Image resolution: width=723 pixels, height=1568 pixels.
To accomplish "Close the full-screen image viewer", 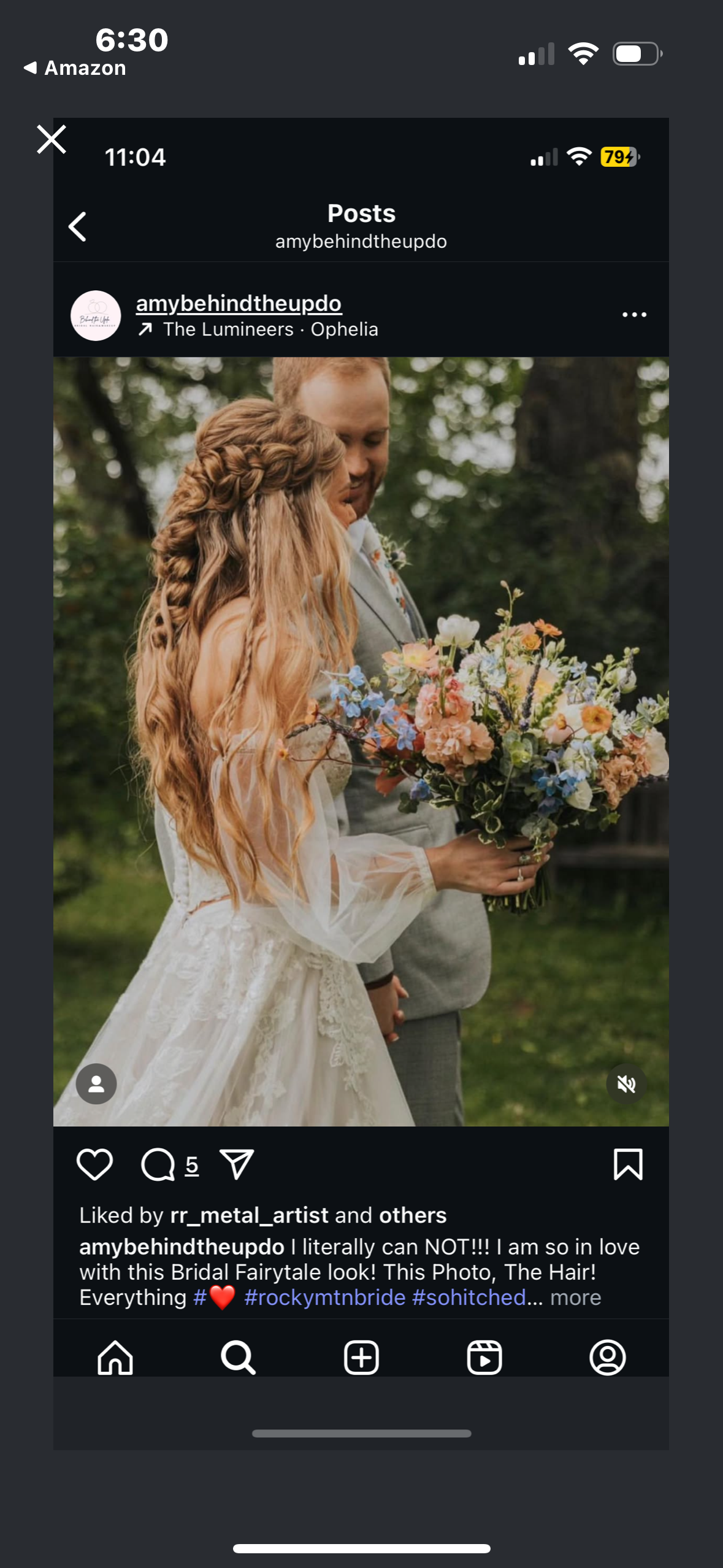I will [52, 139].
